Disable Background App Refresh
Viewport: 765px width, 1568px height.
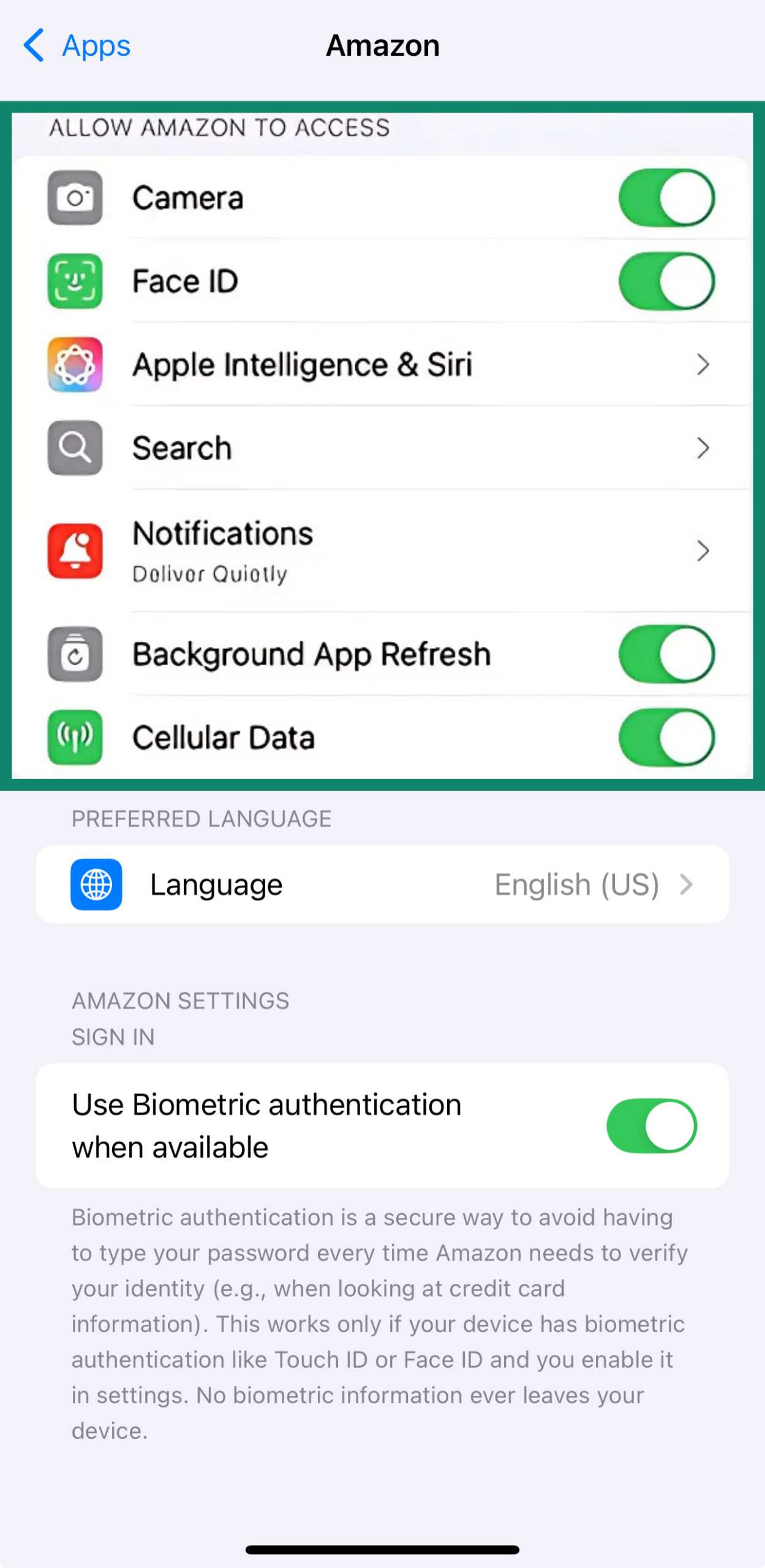click(x=666, y=654)
